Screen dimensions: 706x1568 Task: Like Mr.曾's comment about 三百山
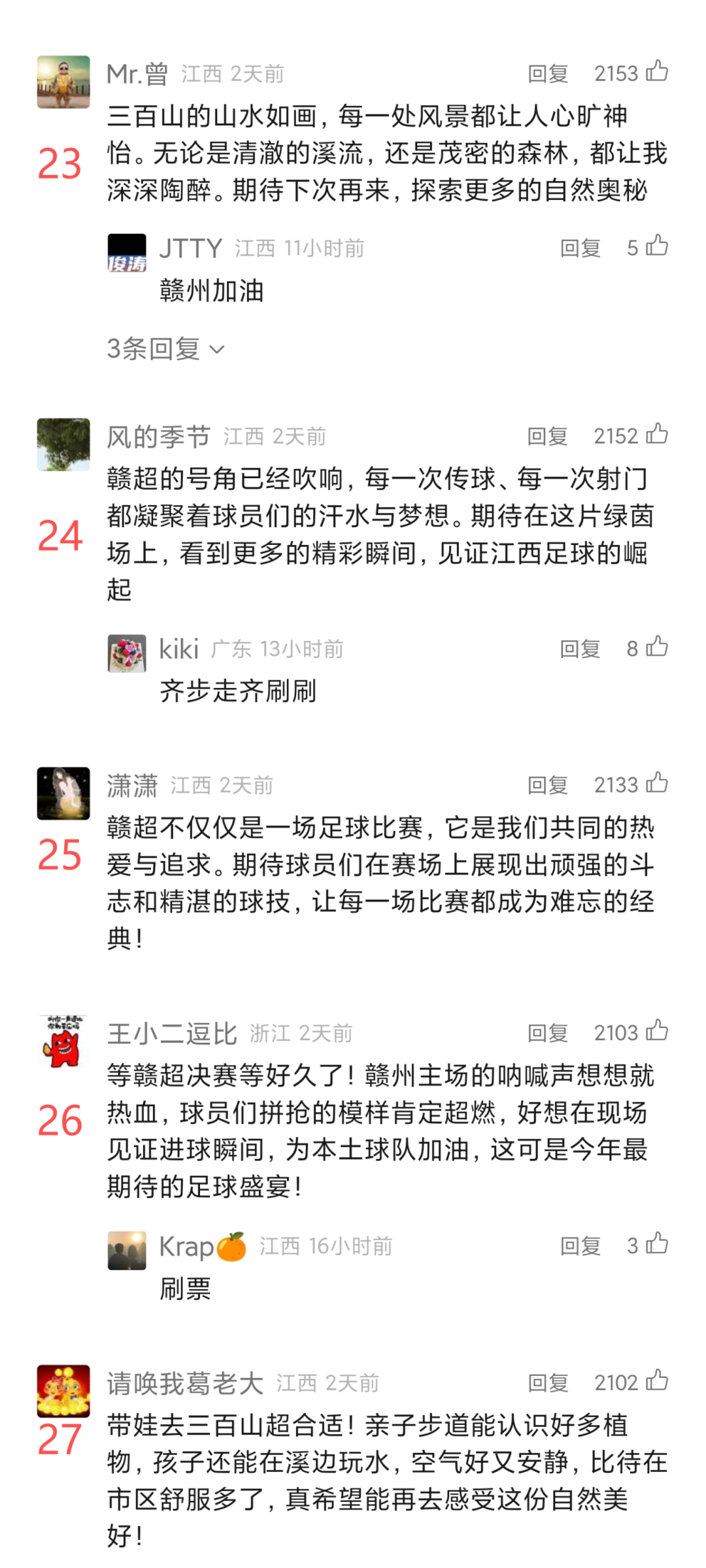657,71
